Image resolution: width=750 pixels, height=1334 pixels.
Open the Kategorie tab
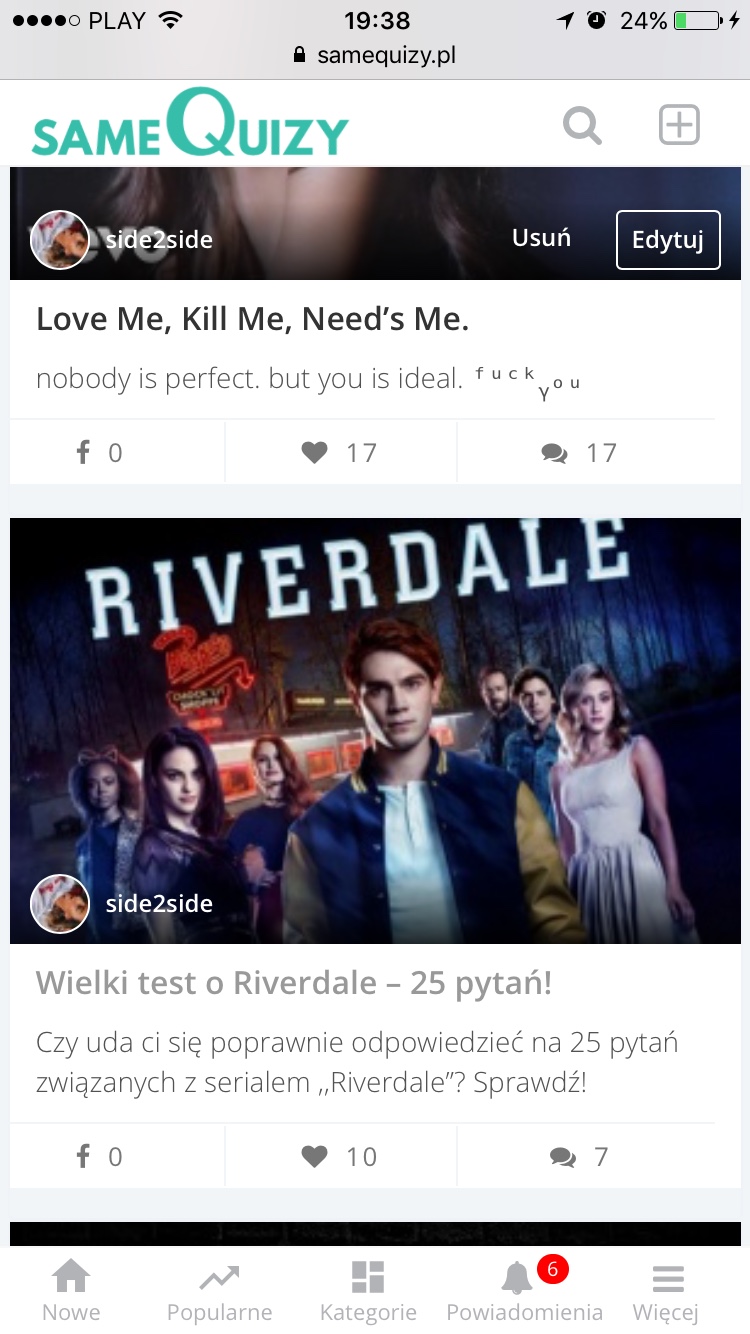368,1291
